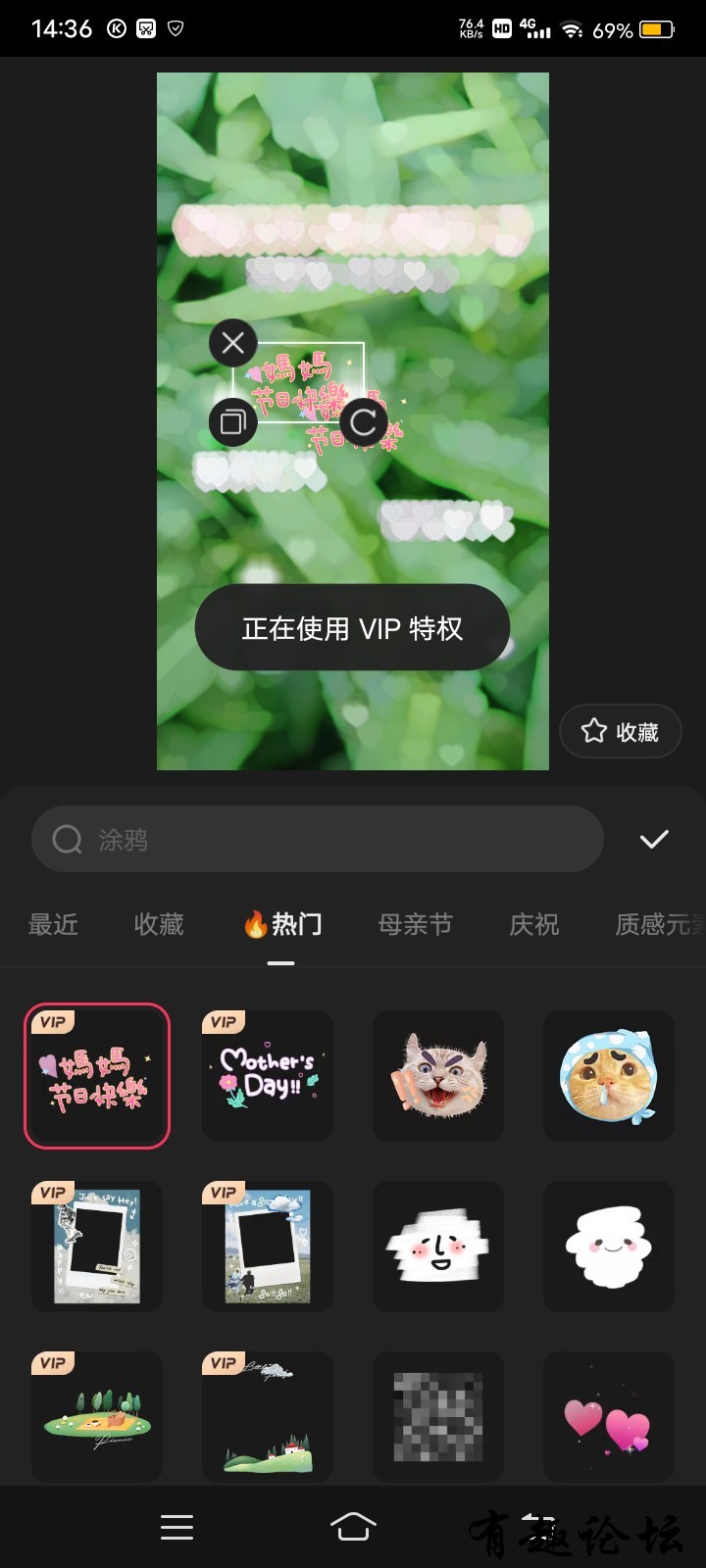Choose the VIP picnic island sticker
The image size is (706, 1568).
(97, 1416)
